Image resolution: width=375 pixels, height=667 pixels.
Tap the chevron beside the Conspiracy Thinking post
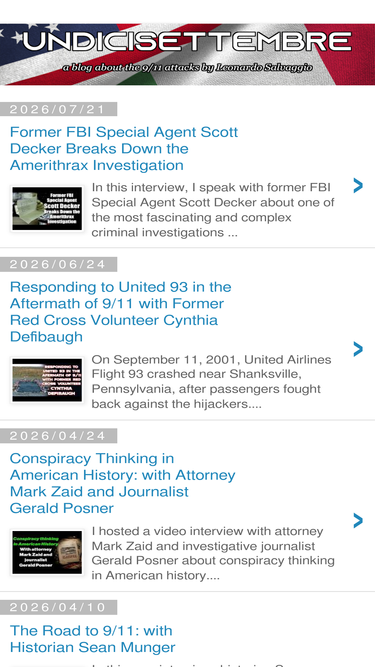click(x=358, y=520)
